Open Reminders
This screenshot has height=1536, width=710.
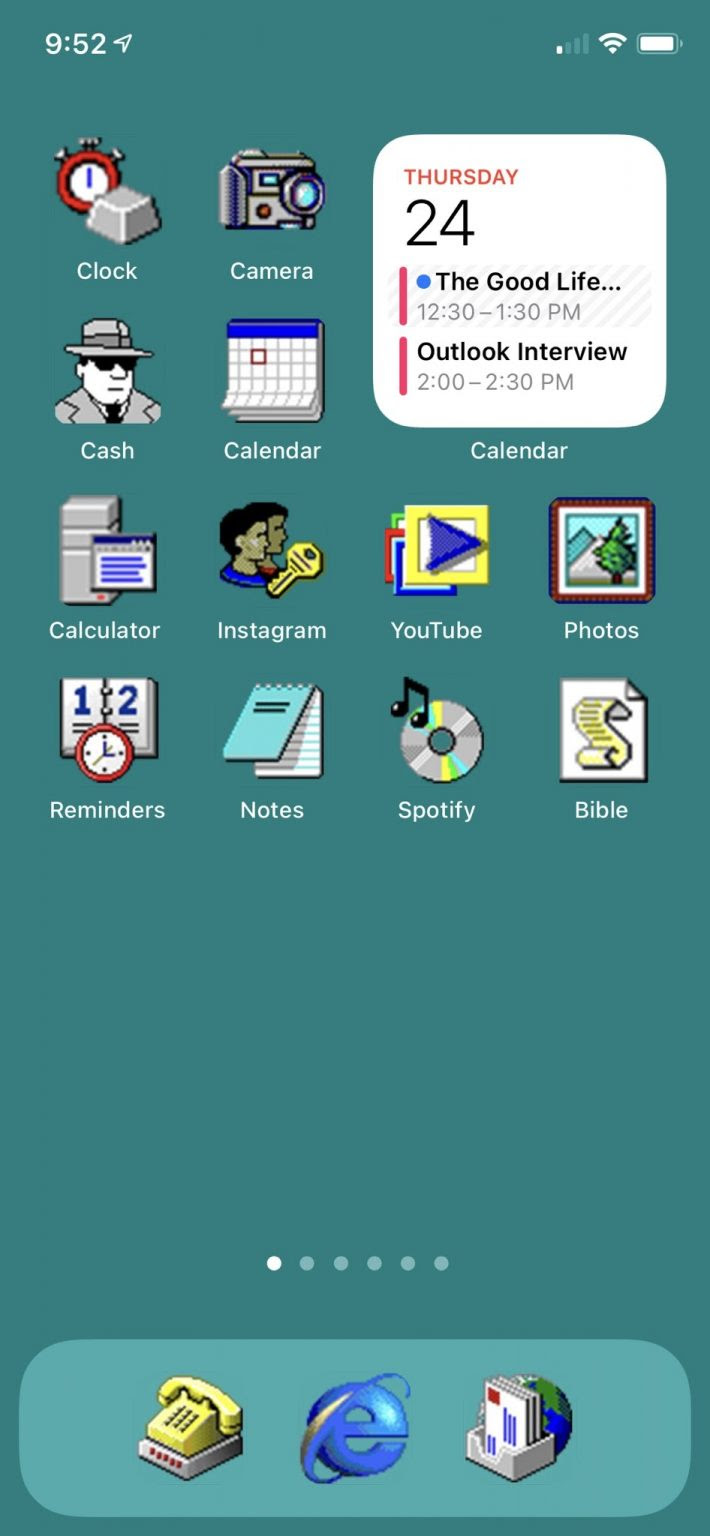click(107, 731)
